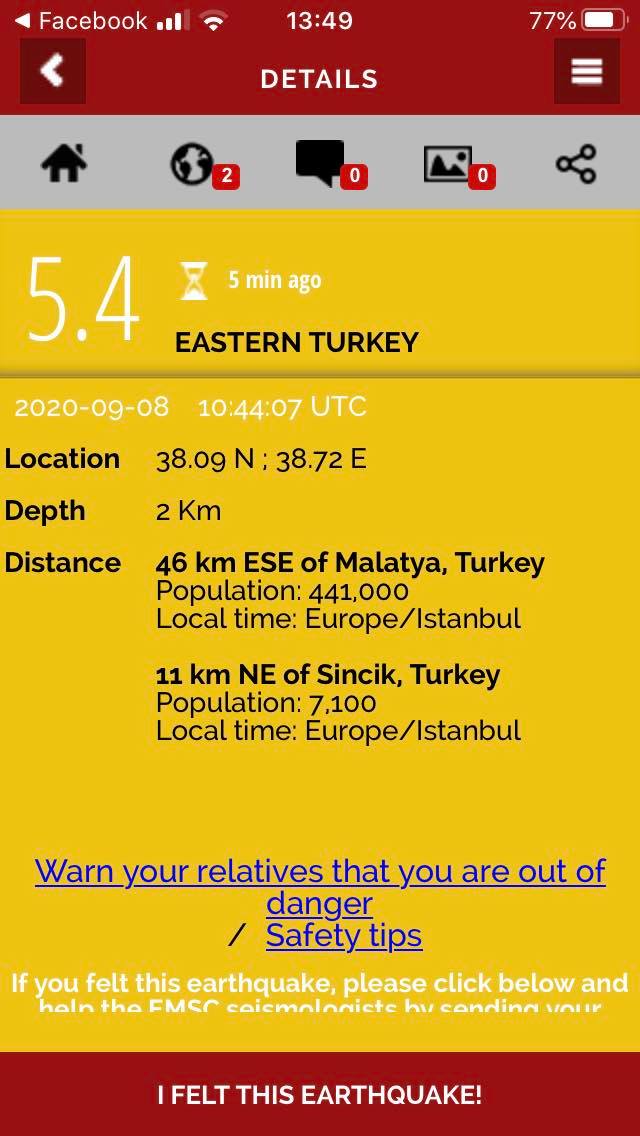View comments via the speech bubble icon

click(x=320, y=163)
